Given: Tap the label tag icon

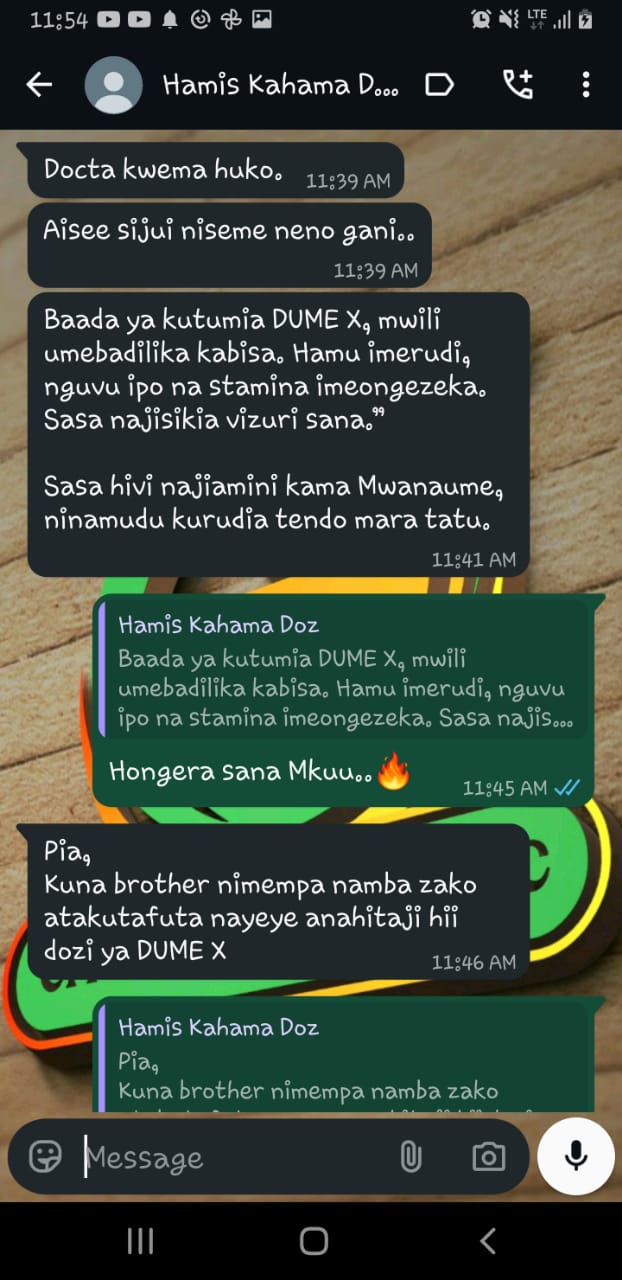Looking at the screenshot, I should pyautogui.click(x=439, y=85).
